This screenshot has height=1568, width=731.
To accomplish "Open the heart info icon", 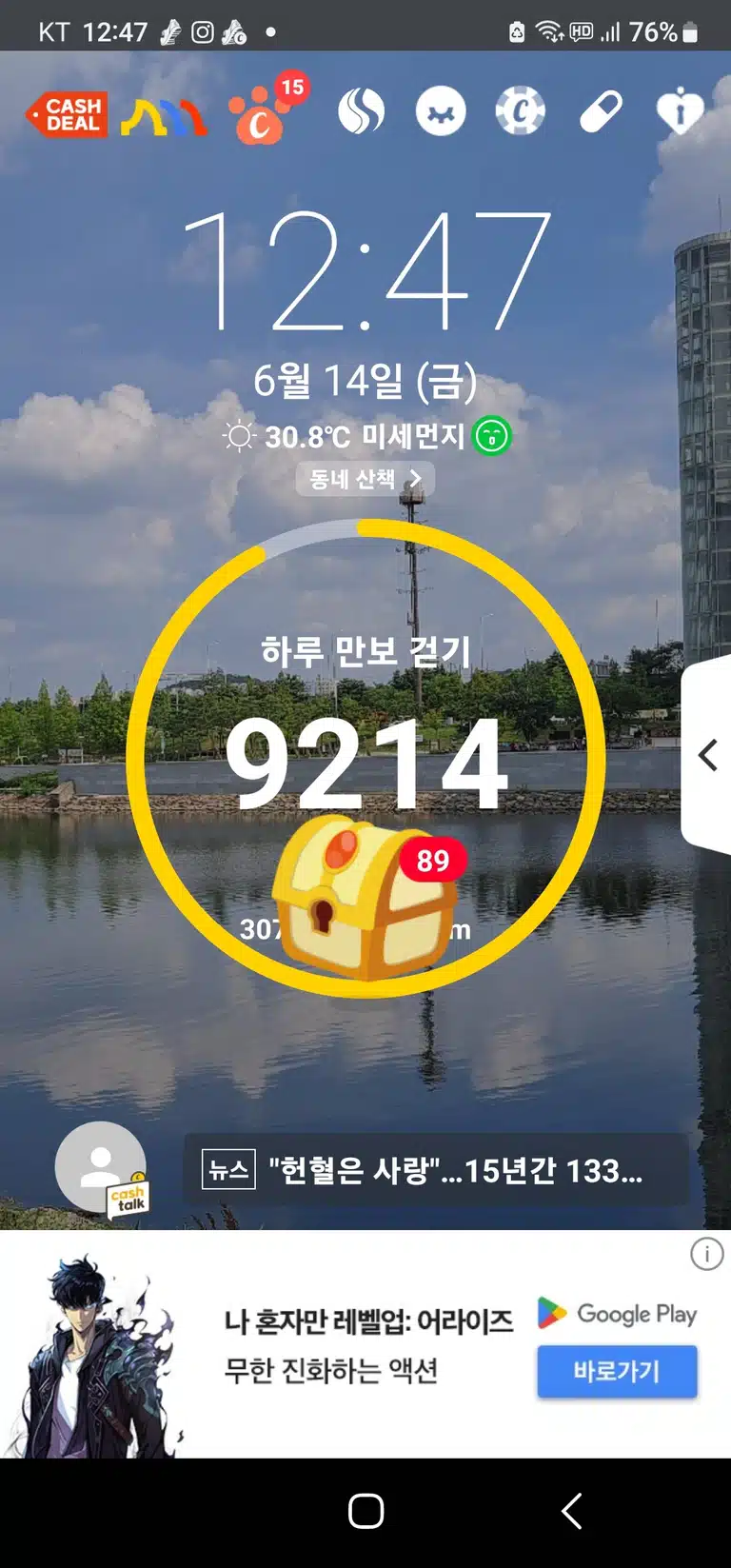I will coord(680,112).
